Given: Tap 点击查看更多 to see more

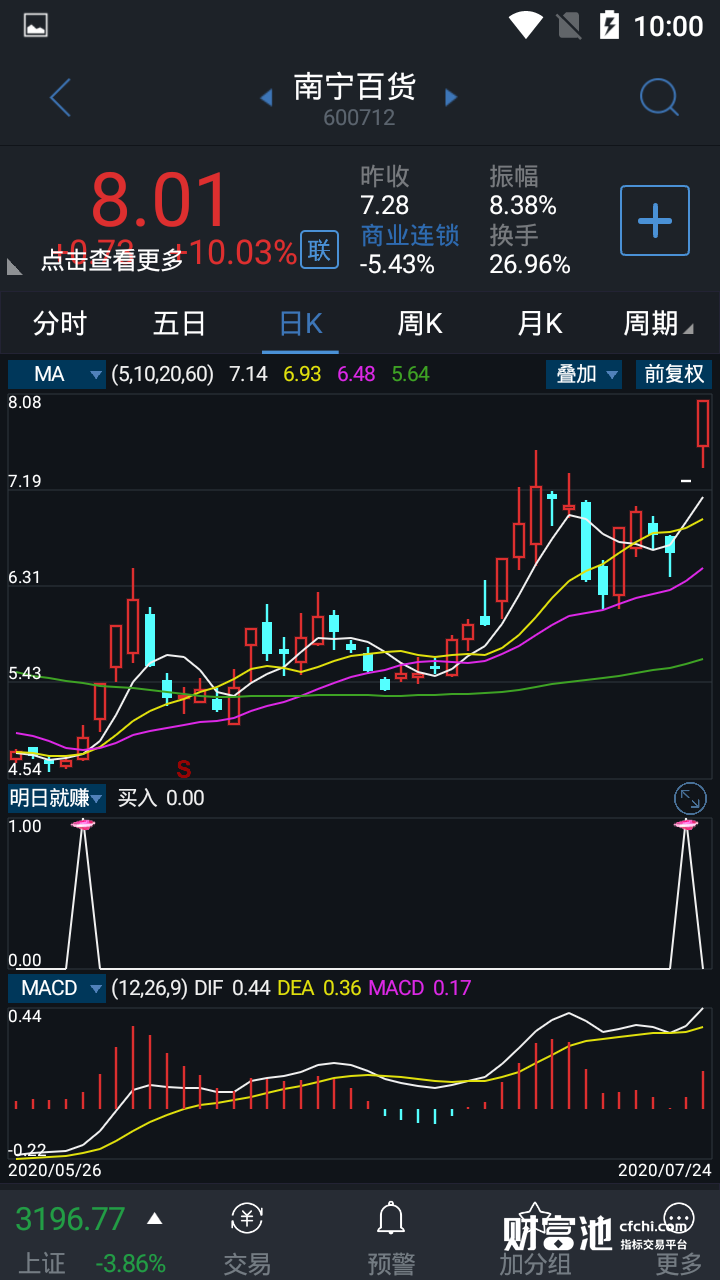Looking at the screenshot, I should (112, 261).
